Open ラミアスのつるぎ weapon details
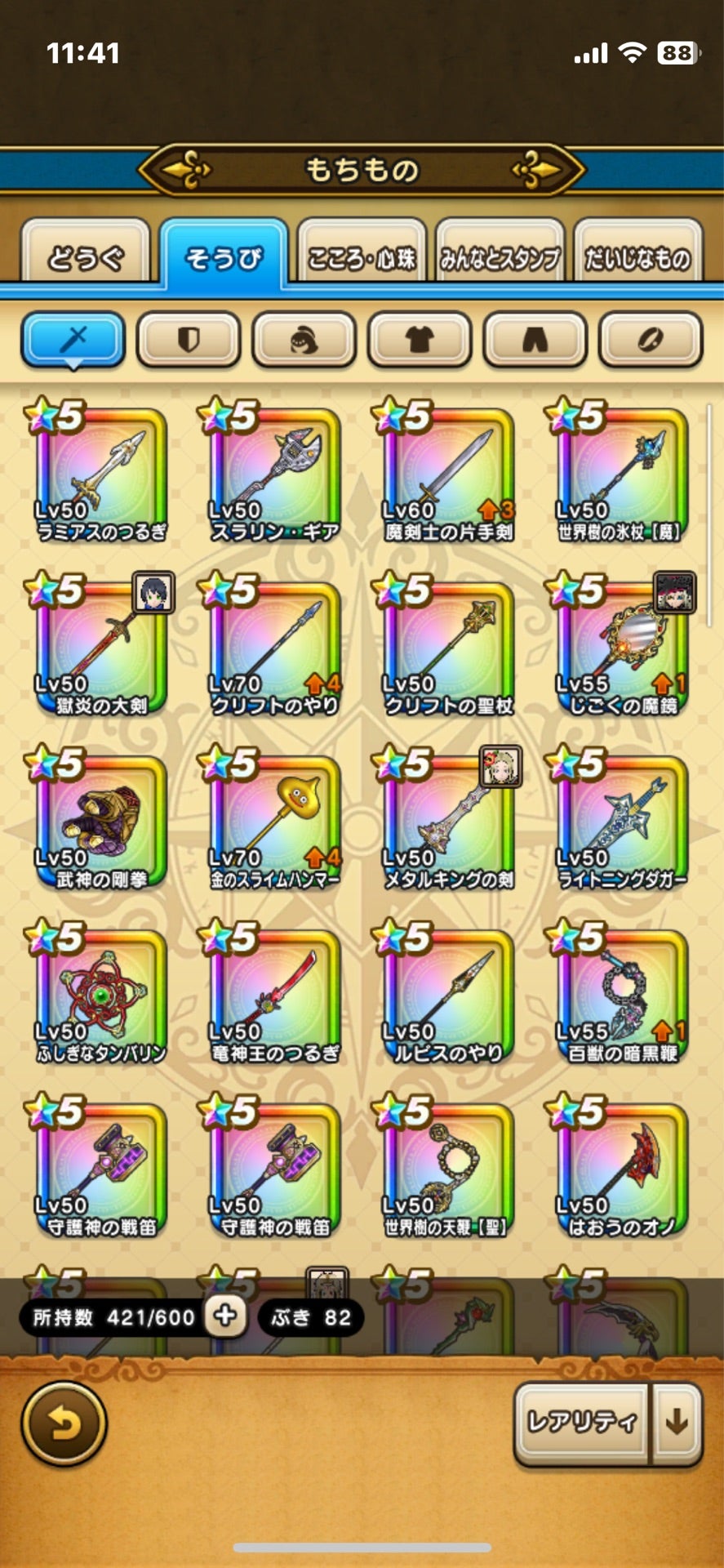Viewport: 724px width, 1568px height. [100, 472]
